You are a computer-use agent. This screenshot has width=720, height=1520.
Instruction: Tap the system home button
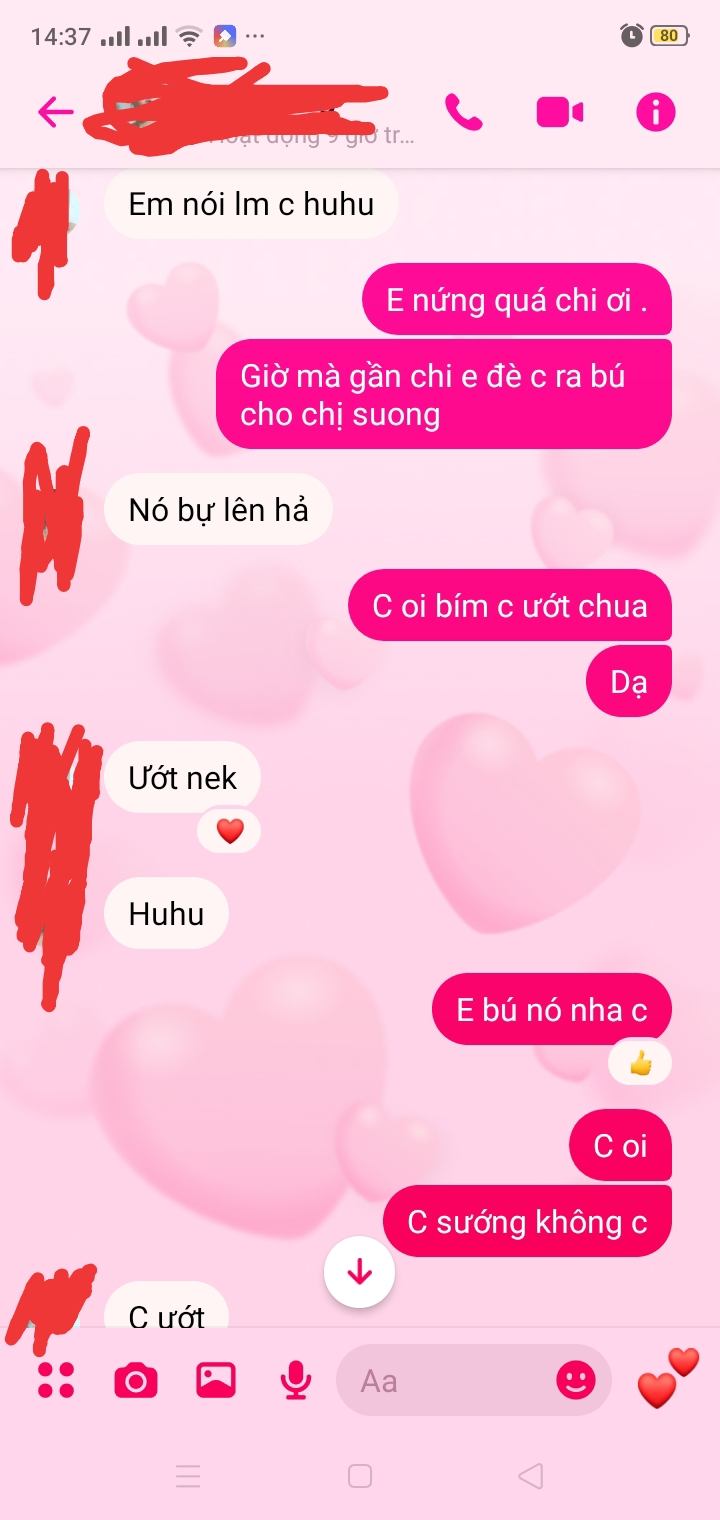pyautogui.click(x=360, y=1475)
